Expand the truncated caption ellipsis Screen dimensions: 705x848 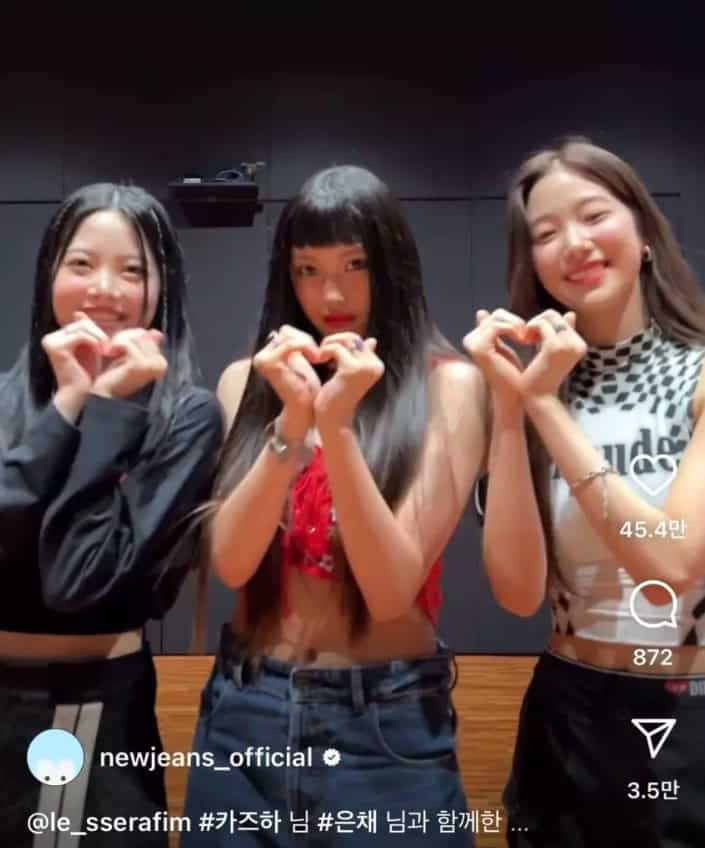(x=519, y=826)
